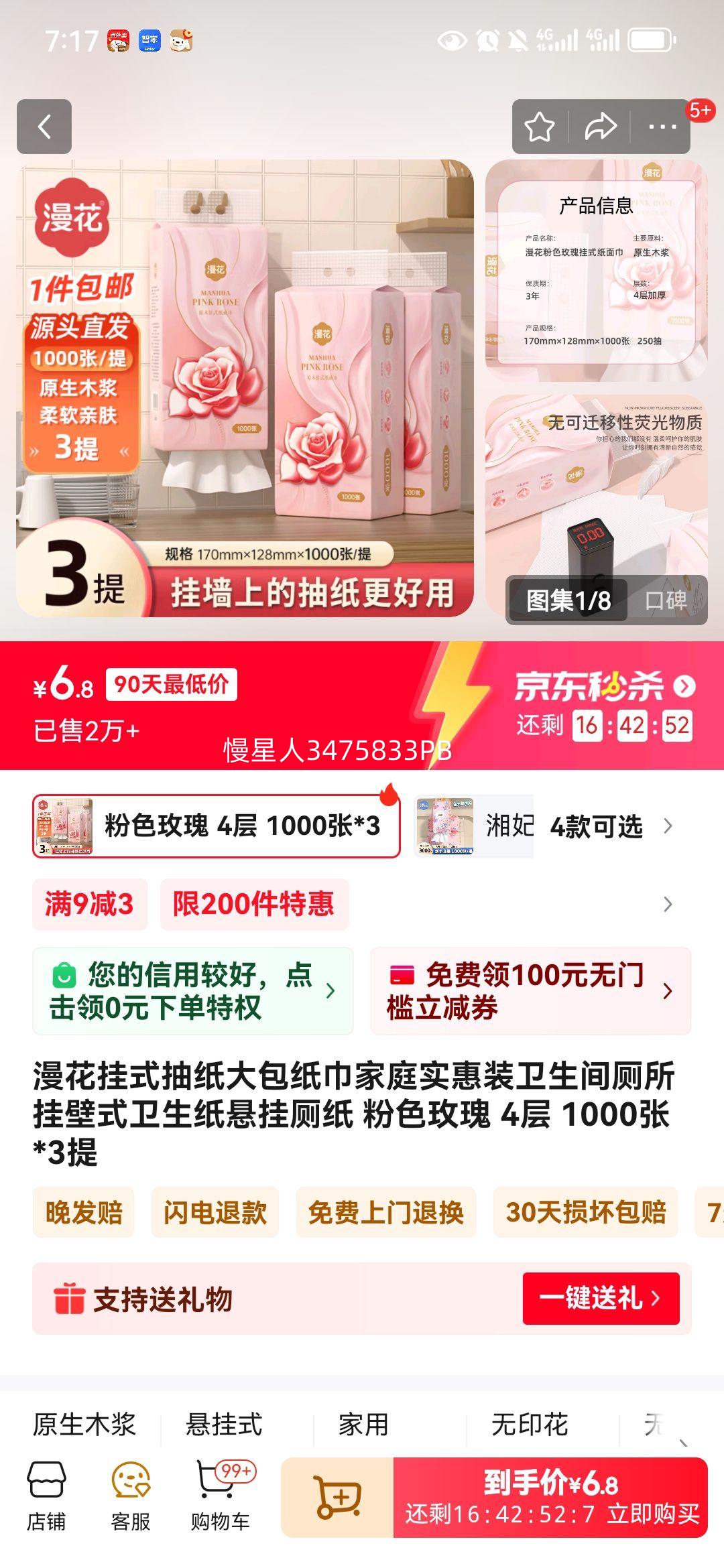Tap 立即购买 to buy now
724x1568 pixels.
coord(550,1497)
